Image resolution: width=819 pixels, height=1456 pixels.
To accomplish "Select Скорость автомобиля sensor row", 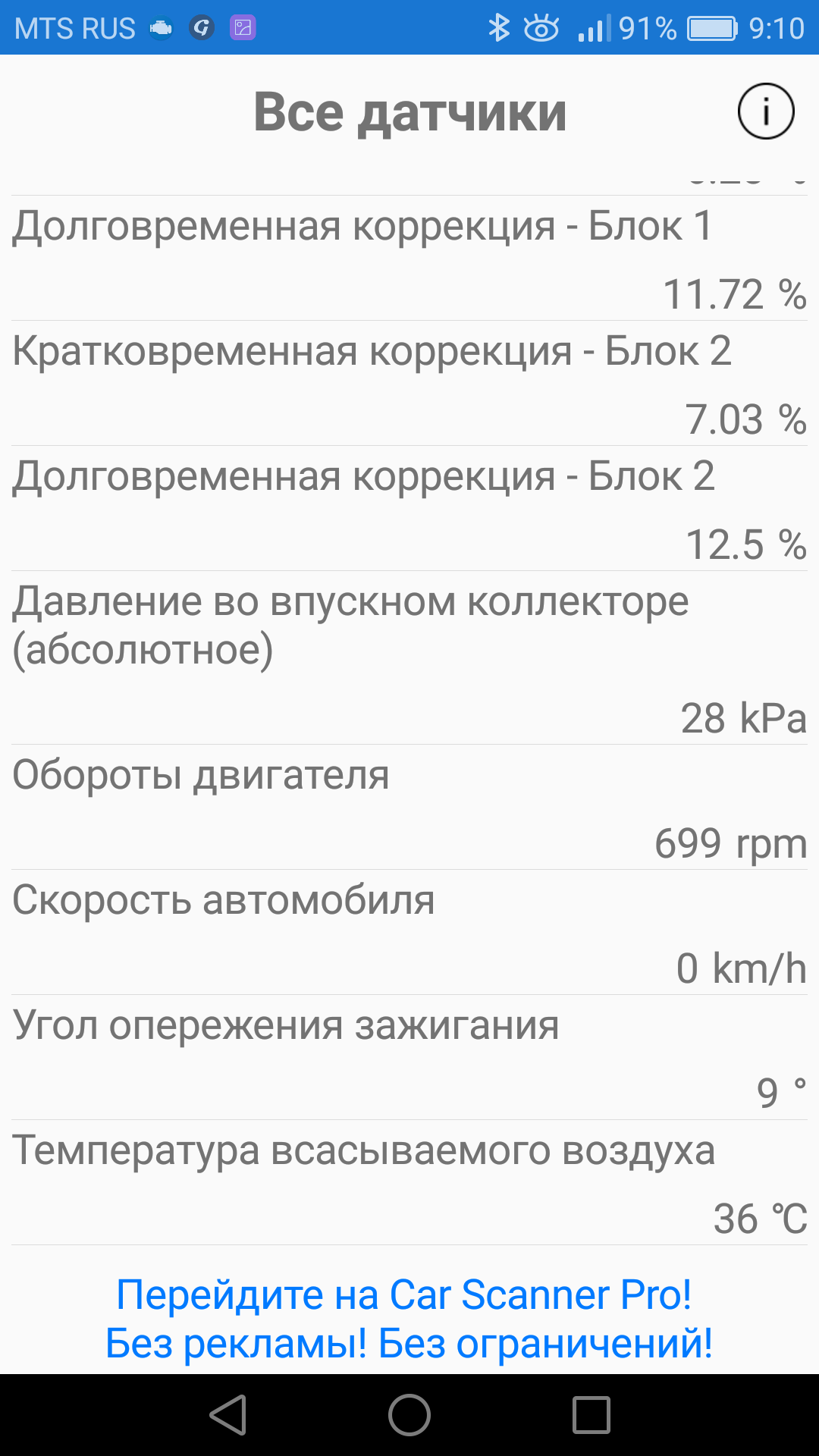I will [x=409, y=932].
